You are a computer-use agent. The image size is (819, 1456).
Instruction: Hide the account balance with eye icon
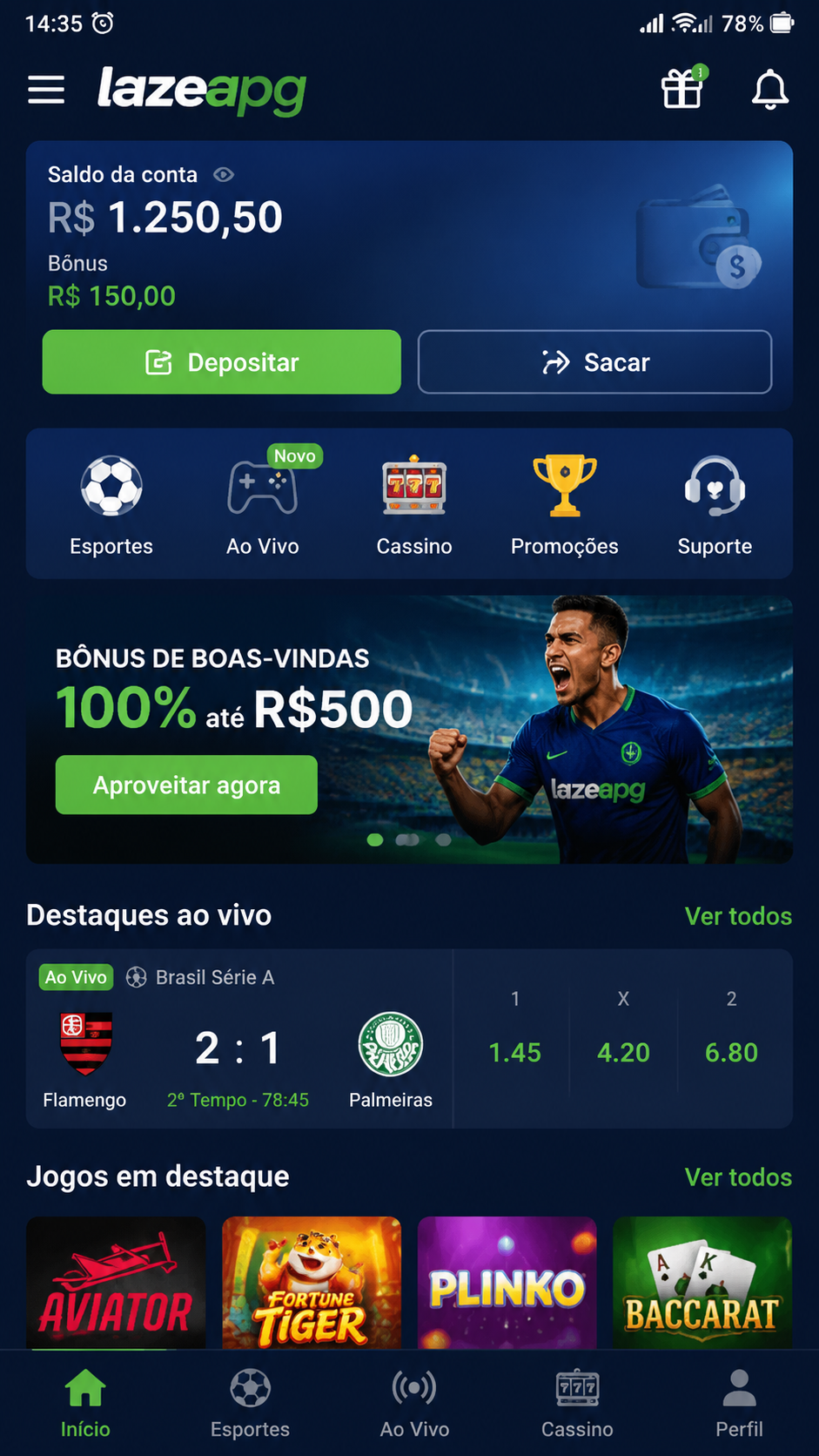coord(224,175)
